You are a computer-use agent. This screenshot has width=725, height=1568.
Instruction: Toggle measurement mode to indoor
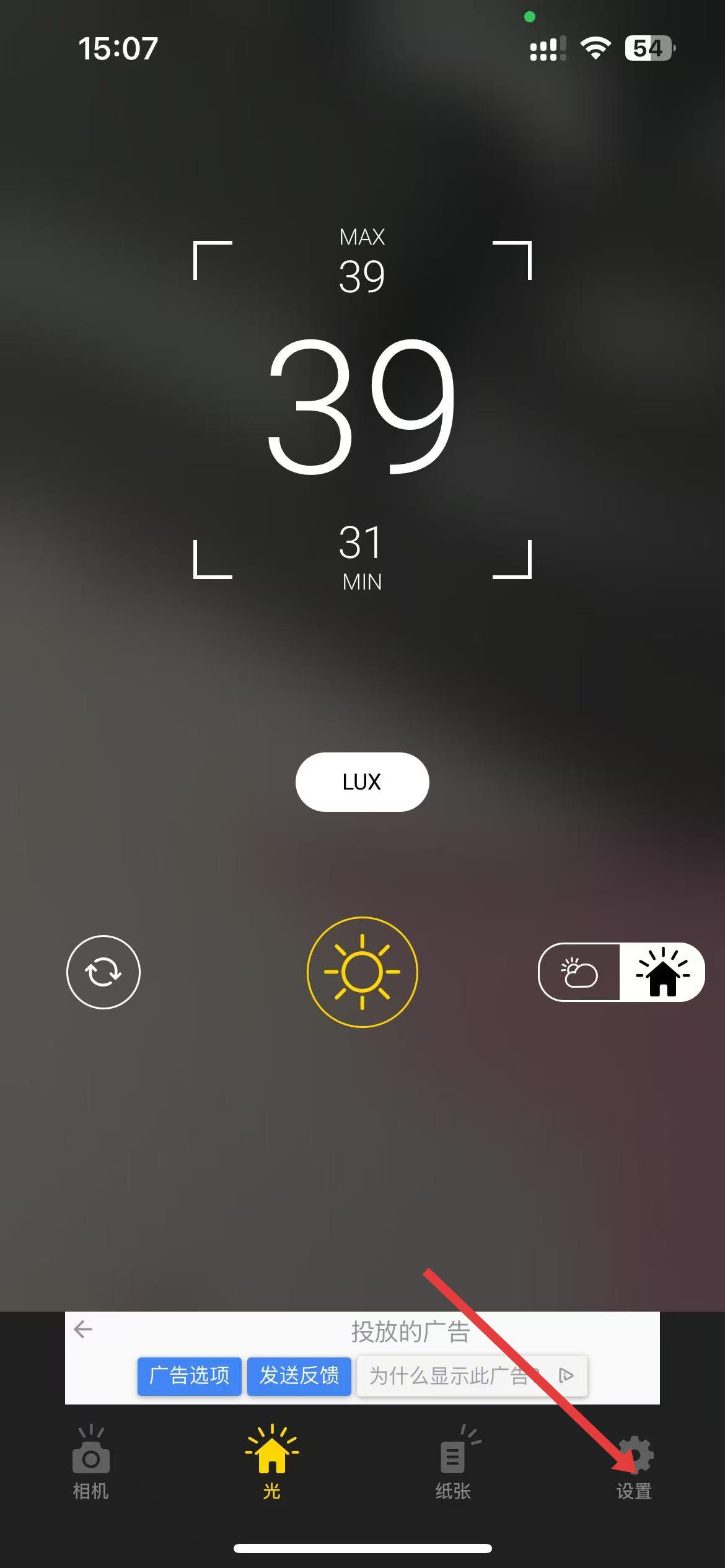[x=662, y=972]
